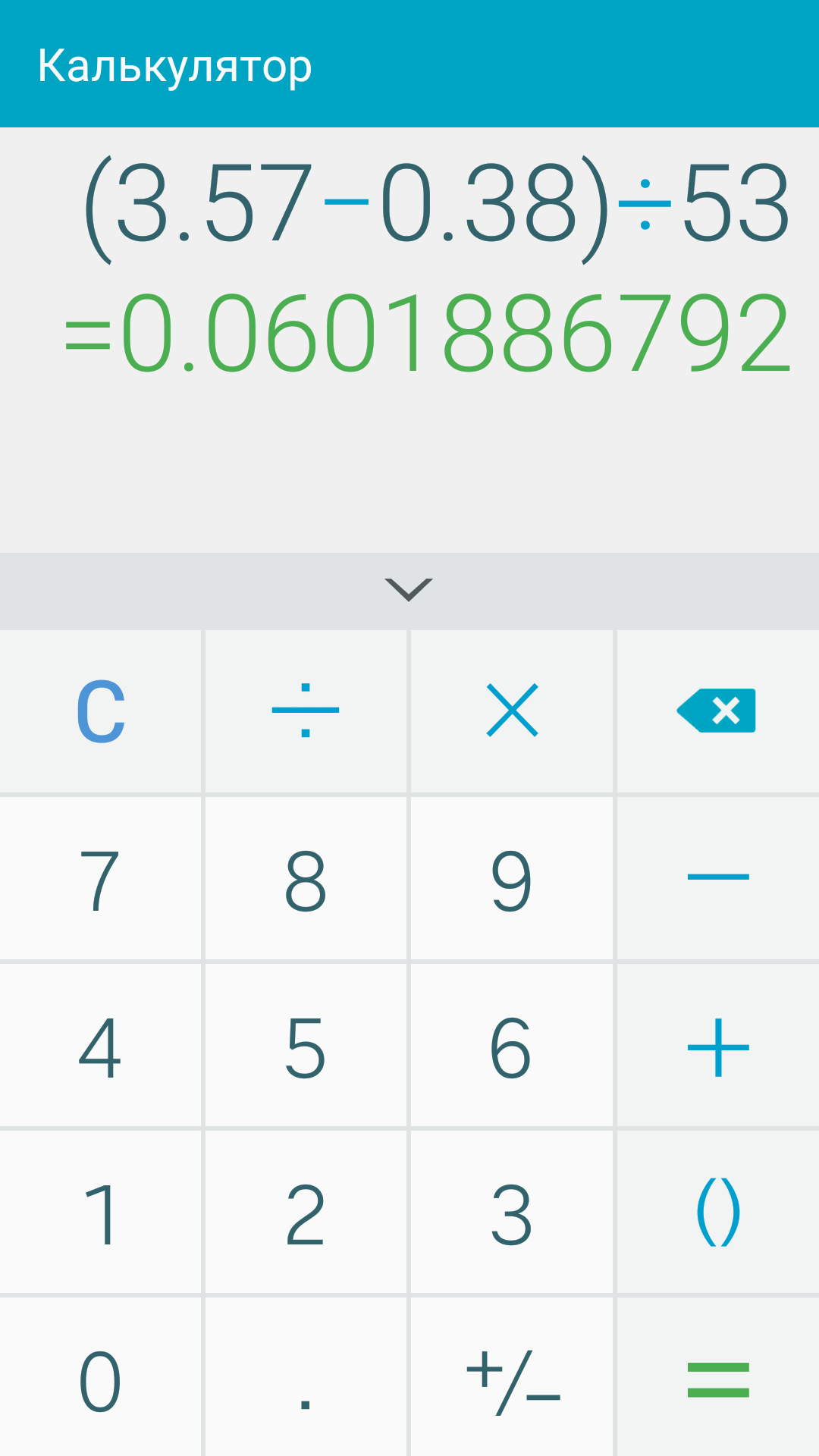The height and width of the screenshot is (1456, 819).
Task: Enter digit 4
Action: pyautogui.click(x=101, y=1046)
